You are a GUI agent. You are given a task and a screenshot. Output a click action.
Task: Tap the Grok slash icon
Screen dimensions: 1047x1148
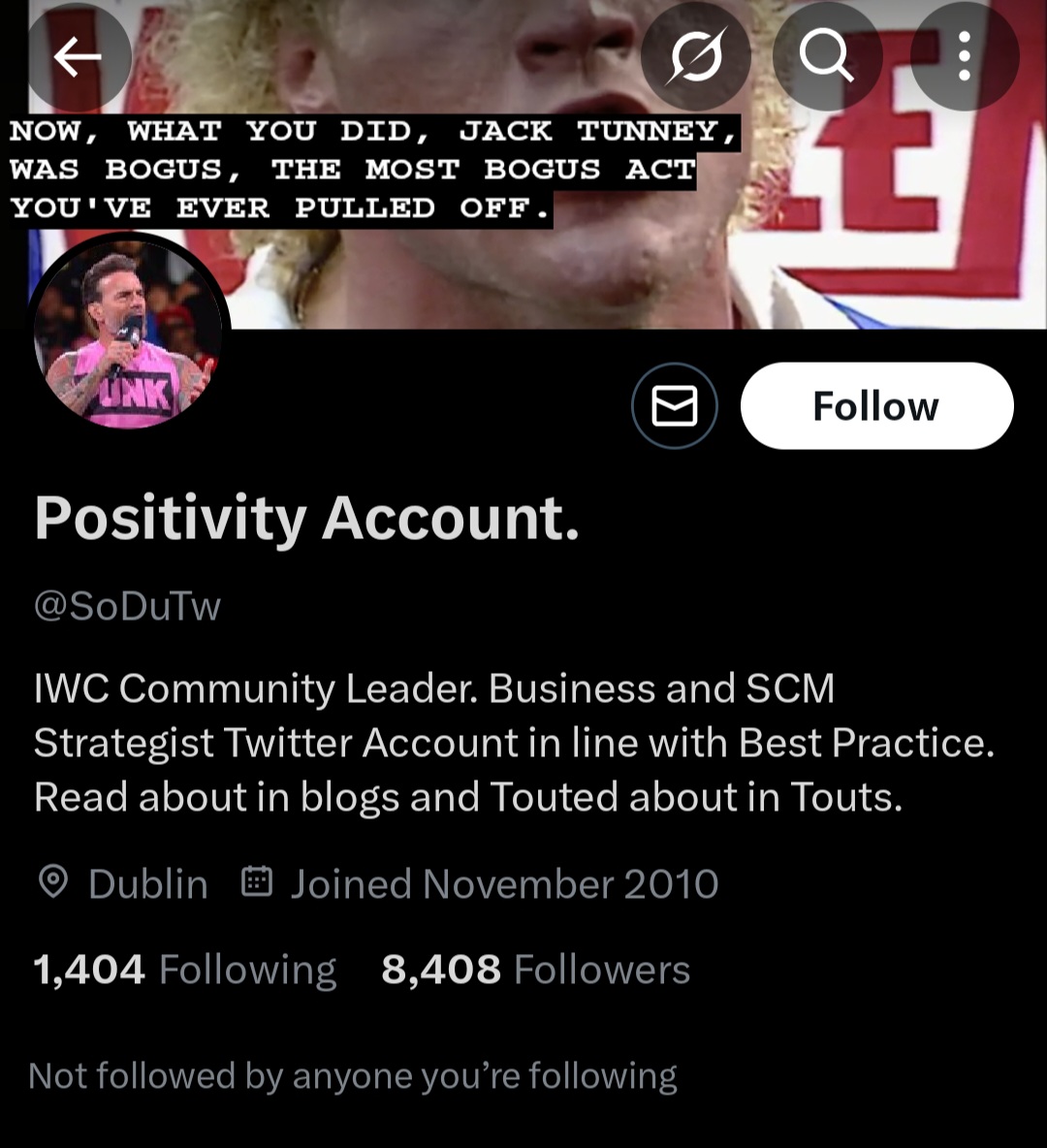696,58
